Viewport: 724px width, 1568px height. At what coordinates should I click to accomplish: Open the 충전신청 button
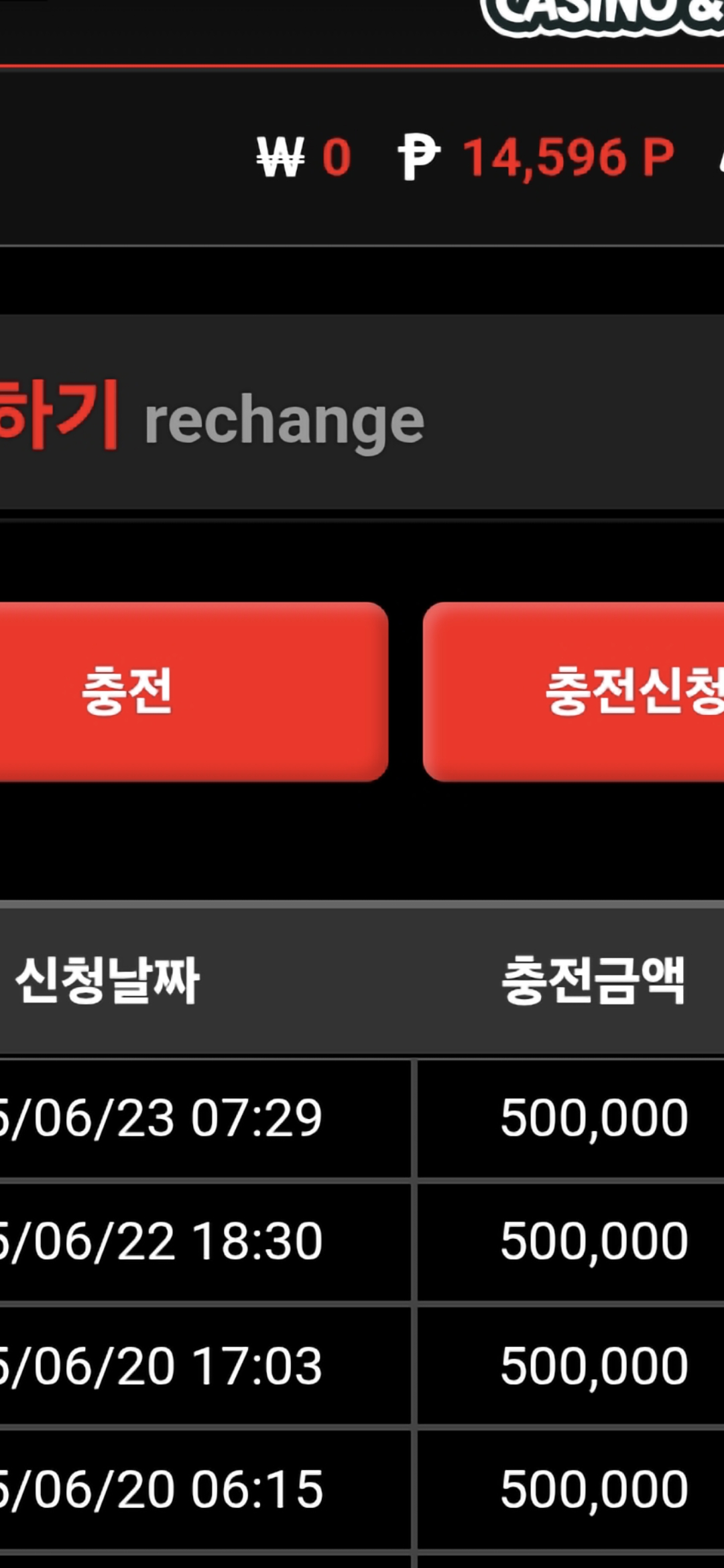(x=577, y=692)
